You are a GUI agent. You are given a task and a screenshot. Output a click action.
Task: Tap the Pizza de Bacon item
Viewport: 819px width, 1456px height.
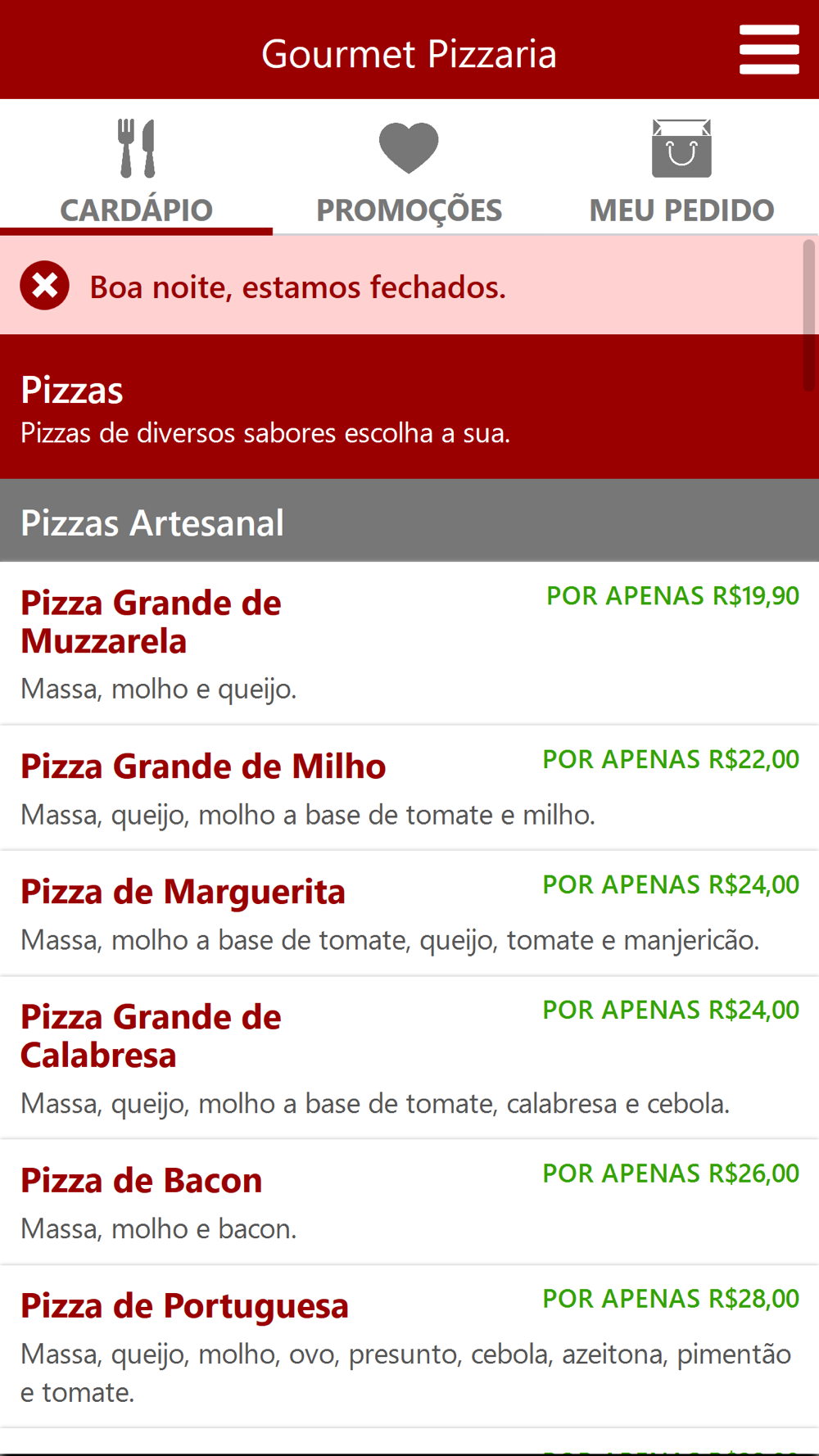(409, 1202)
